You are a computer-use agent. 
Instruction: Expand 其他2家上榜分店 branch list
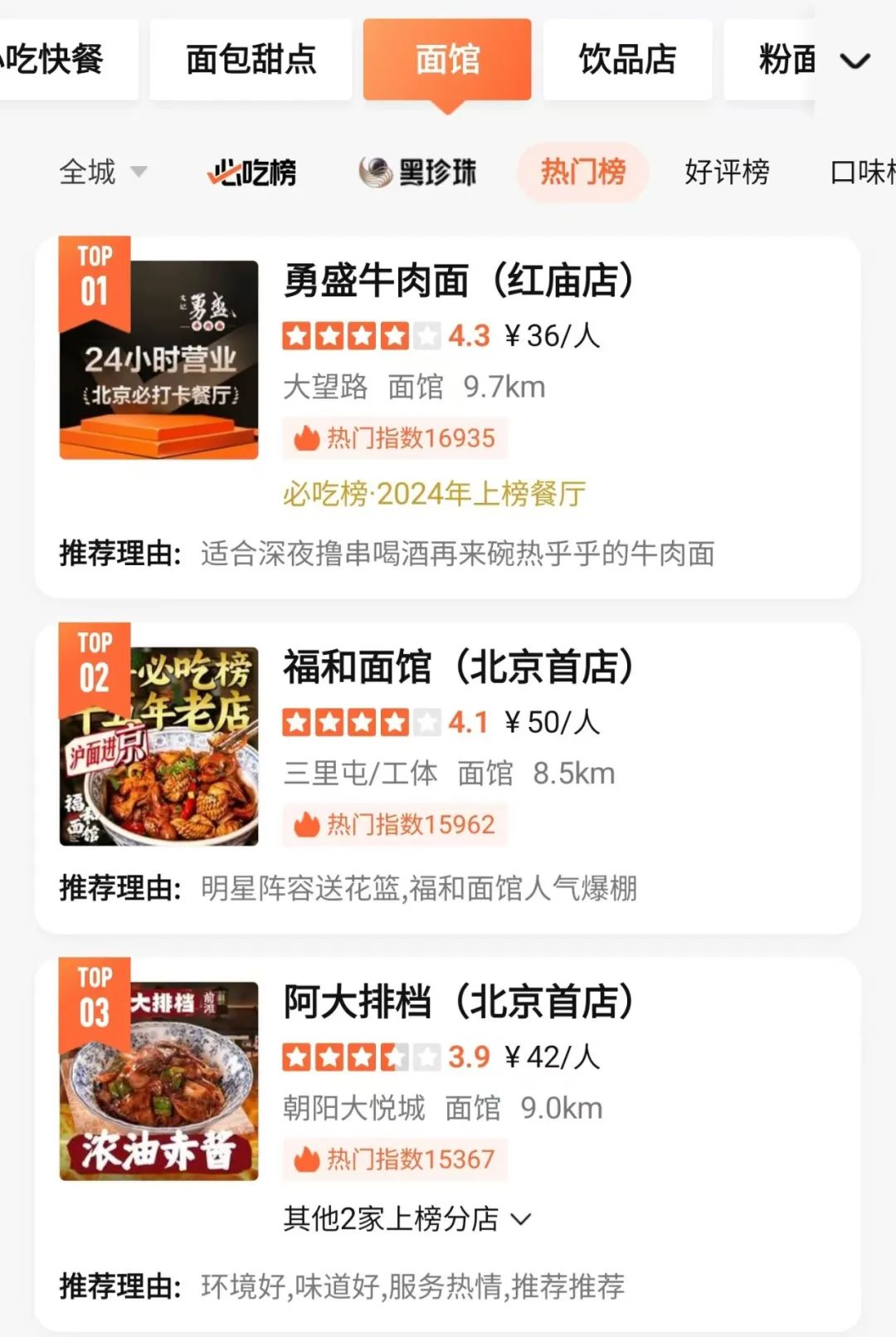[x=407, y=1218]
